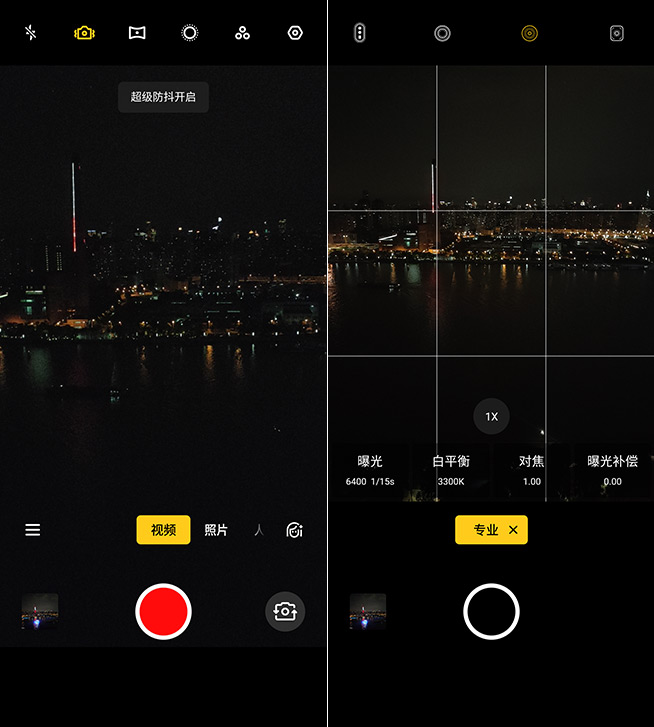Flip camera with the switch icon

coord(285,611)
